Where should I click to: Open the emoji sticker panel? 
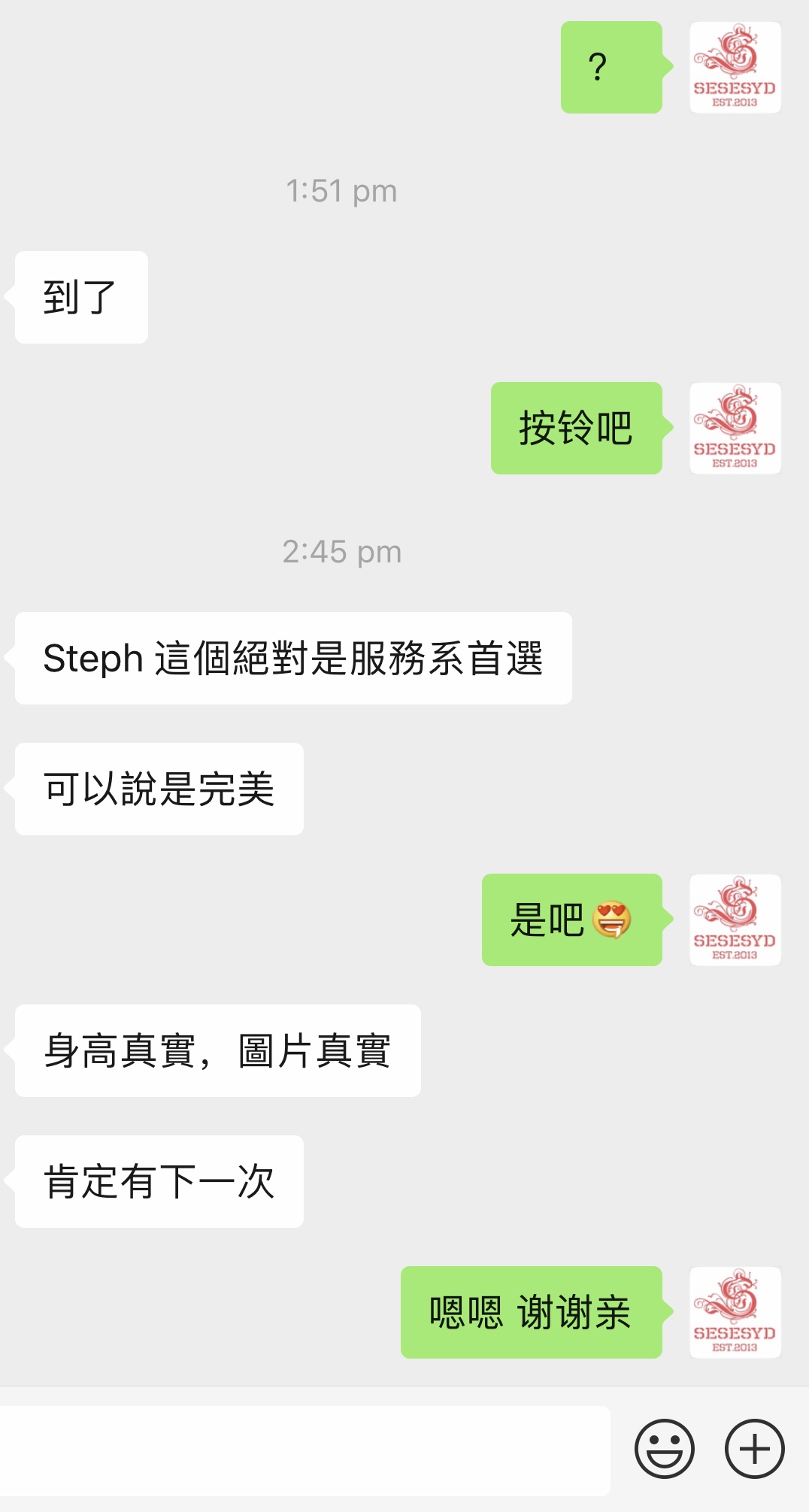pos(664,1448)
